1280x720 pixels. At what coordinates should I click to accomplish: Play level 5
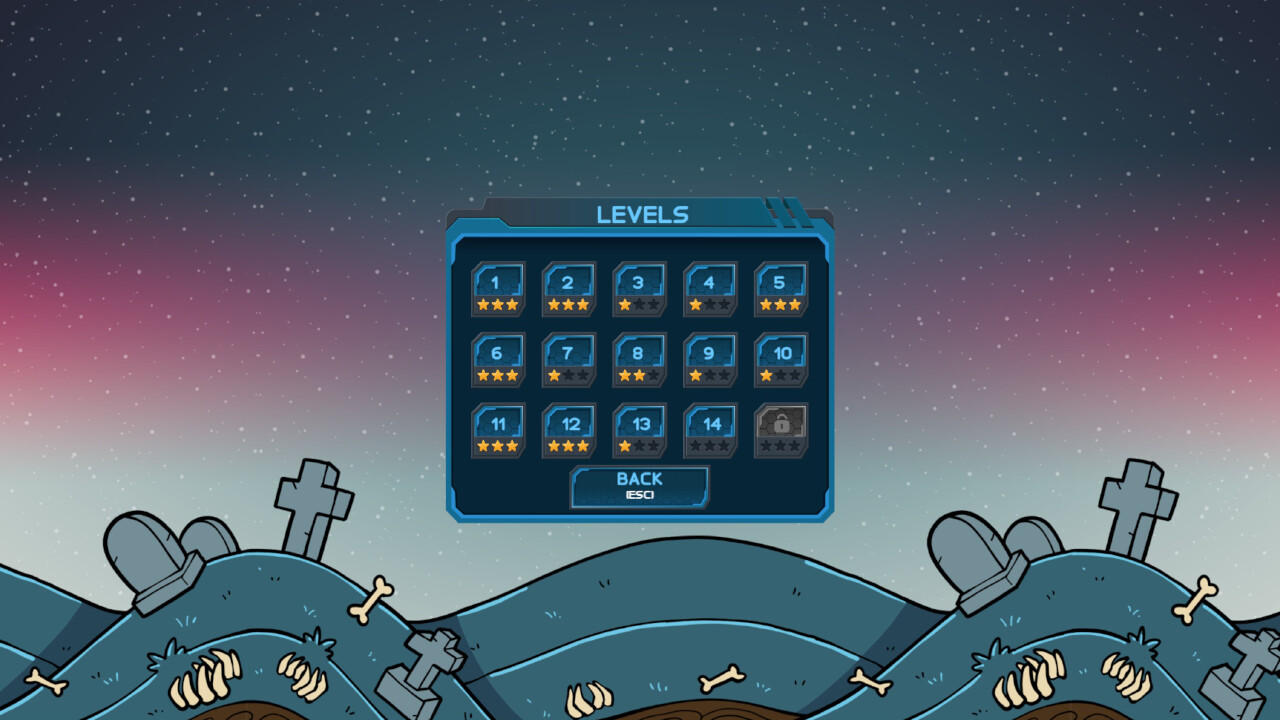781,289
